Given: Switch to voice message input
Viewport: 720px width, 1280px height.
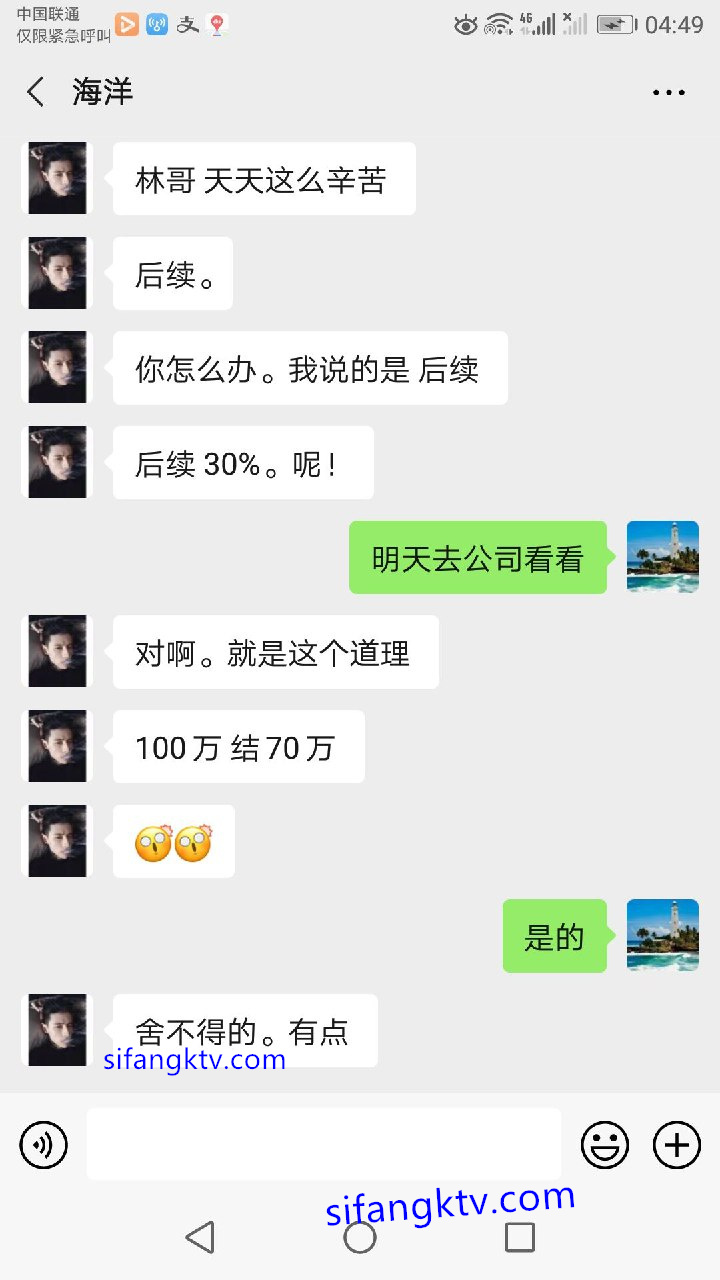Looking at the screenshot, I should [x=44, y=1144].
